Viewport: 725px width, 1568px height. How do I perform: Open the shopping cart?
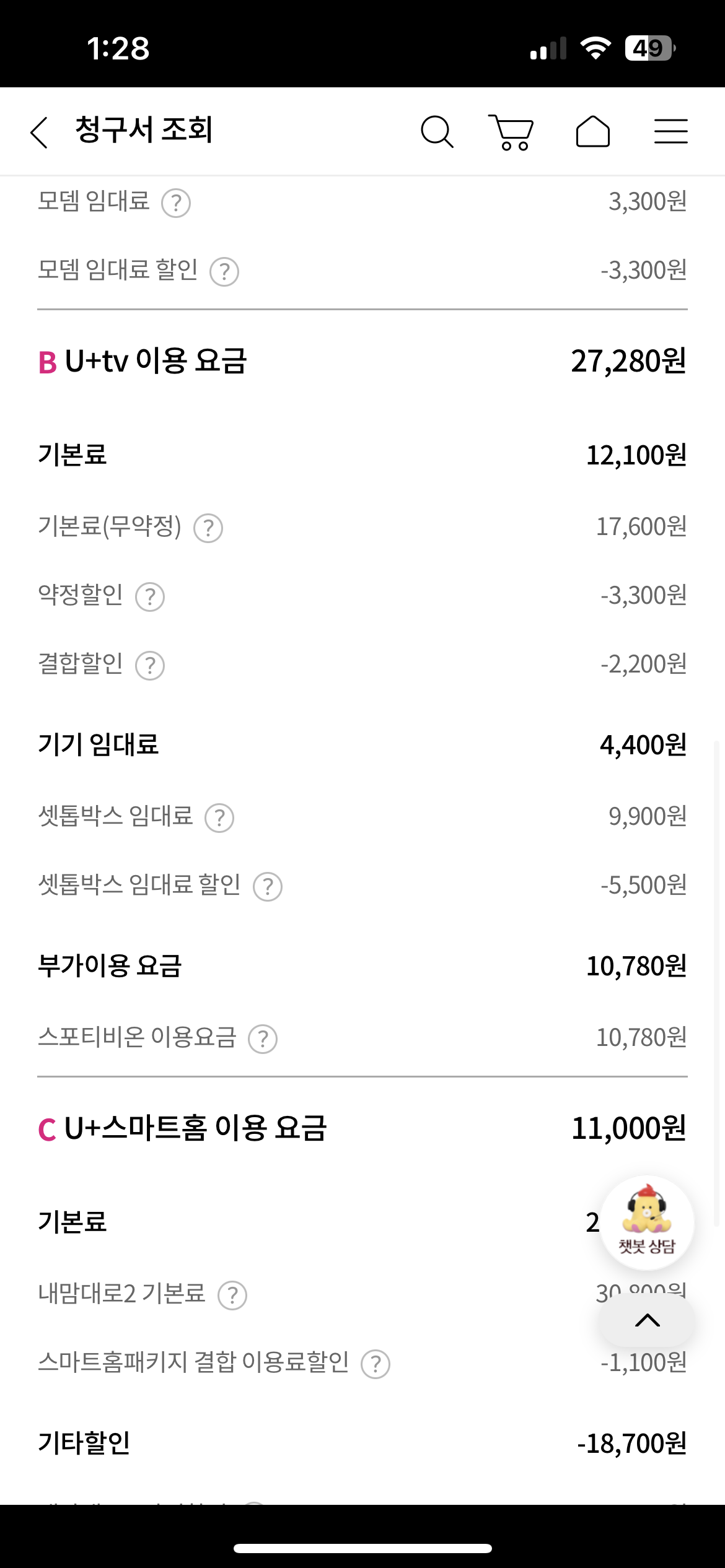click(511, 132)
